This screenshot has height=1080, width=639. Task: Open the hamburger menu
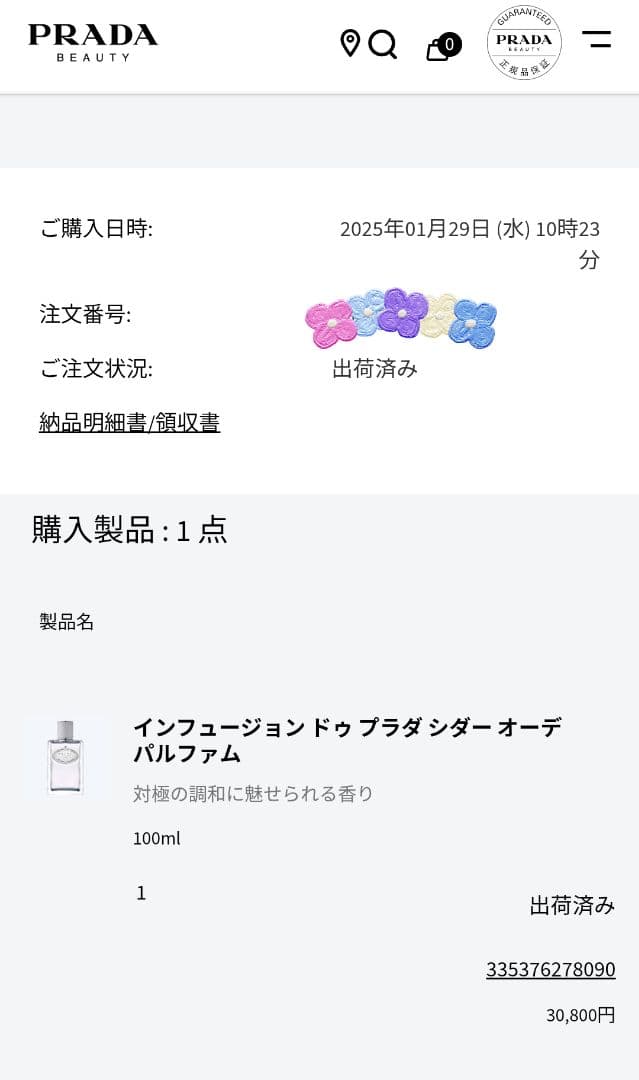coord(597,40)
